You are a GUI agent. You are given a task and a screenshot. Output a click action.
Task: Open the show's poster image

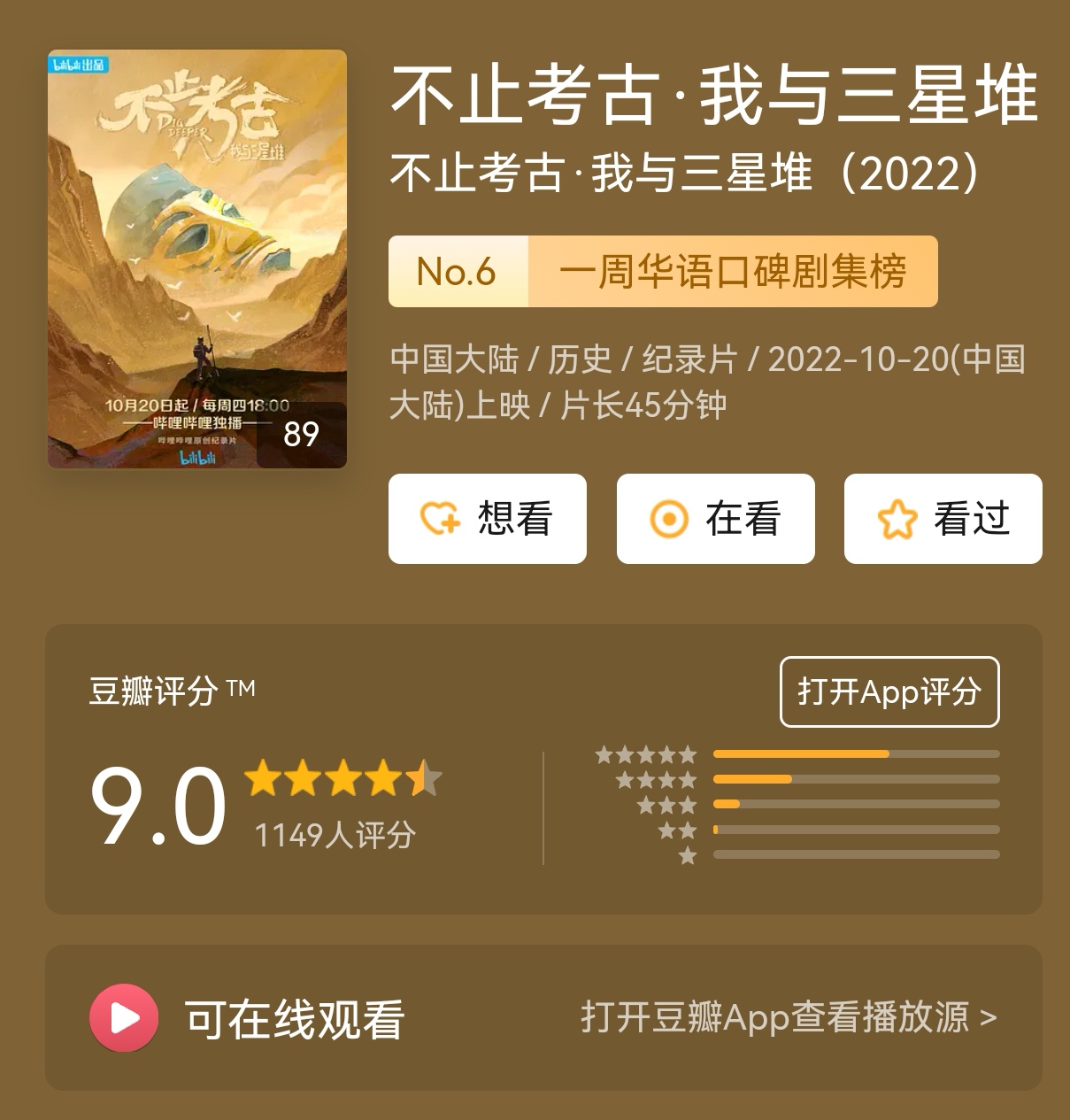(196, 259)
